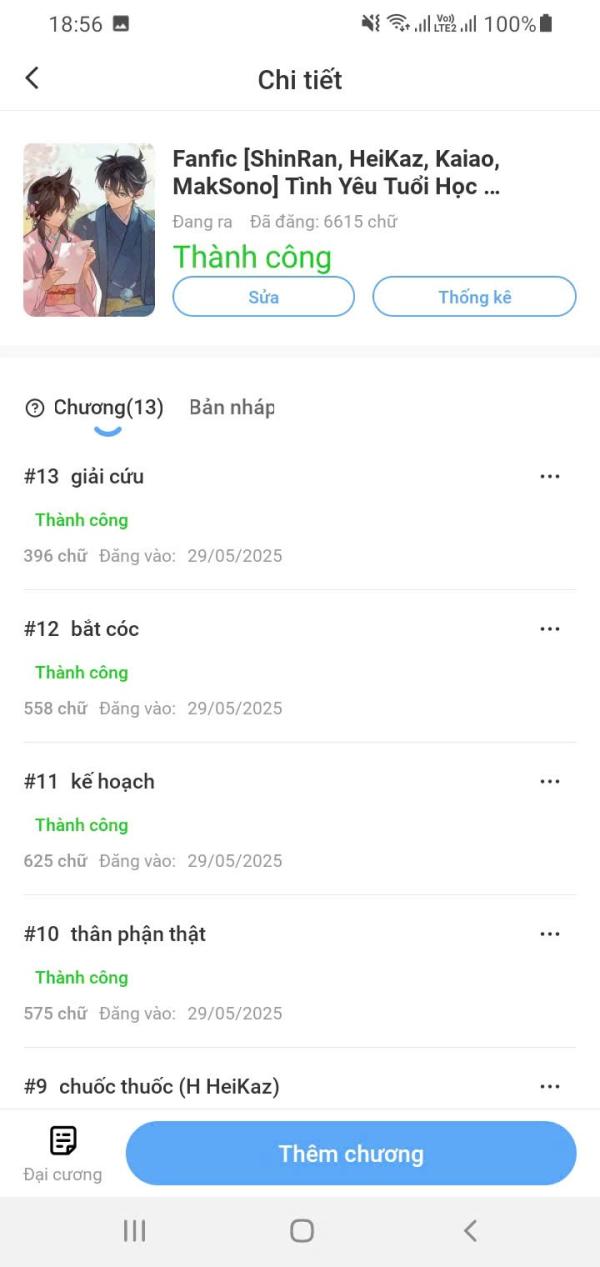Open options for chapter #9 chuốc thuốc
Screen dimensions: 600x1267
(x=549, y=1086)
